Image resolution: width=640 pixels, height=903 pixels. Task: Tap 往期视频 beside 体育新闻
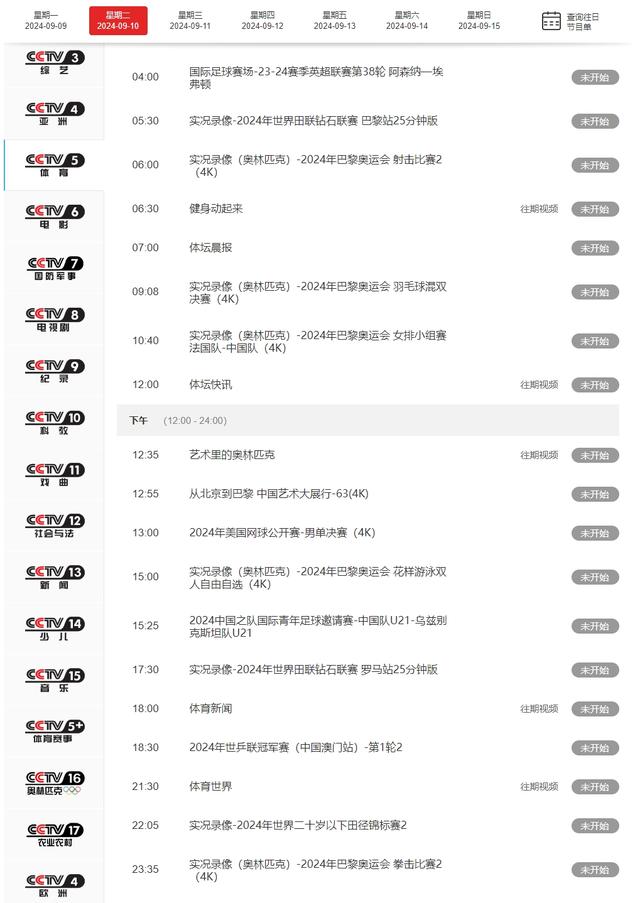pyautogui.click(x=539, y=709)
